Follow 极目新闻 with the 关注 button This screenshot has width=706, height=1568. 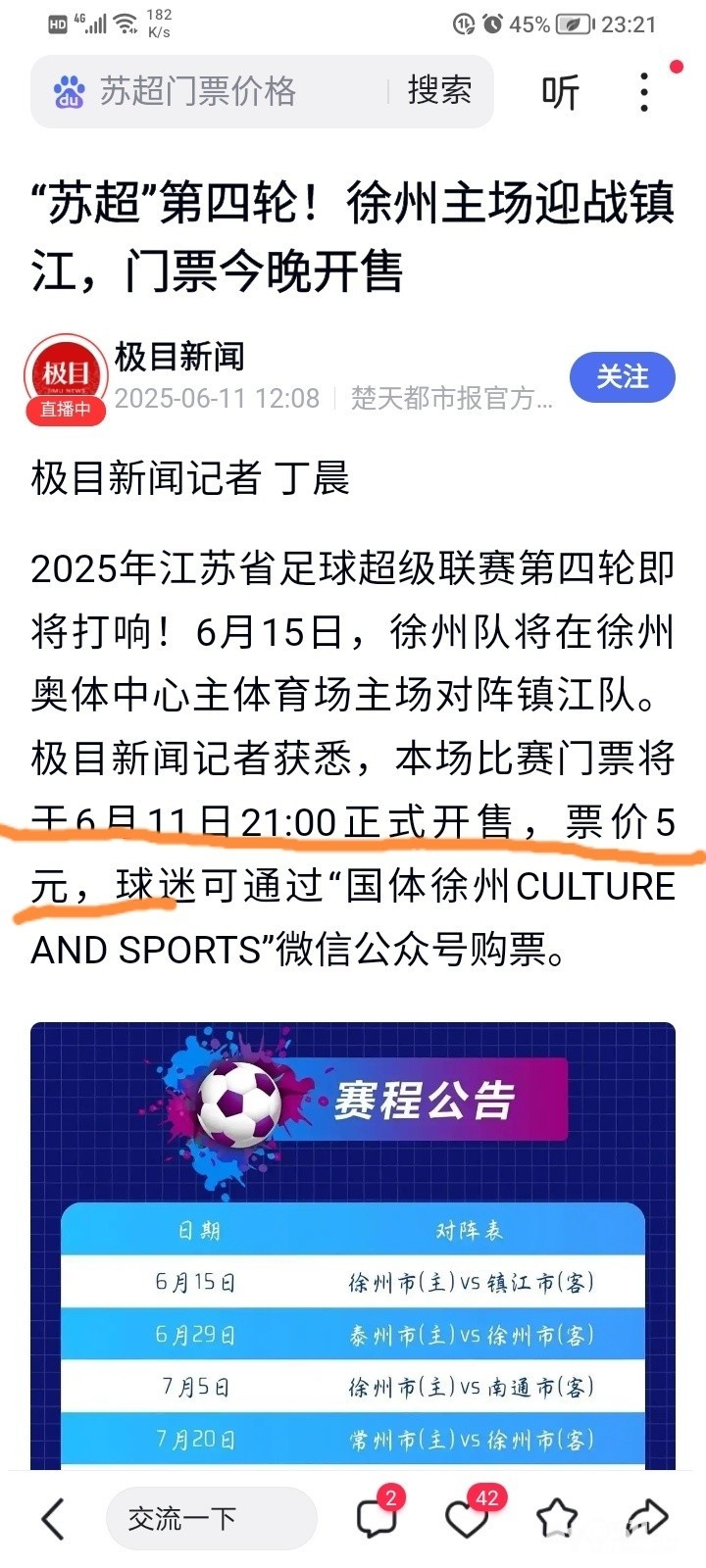[x=623, y=377]
